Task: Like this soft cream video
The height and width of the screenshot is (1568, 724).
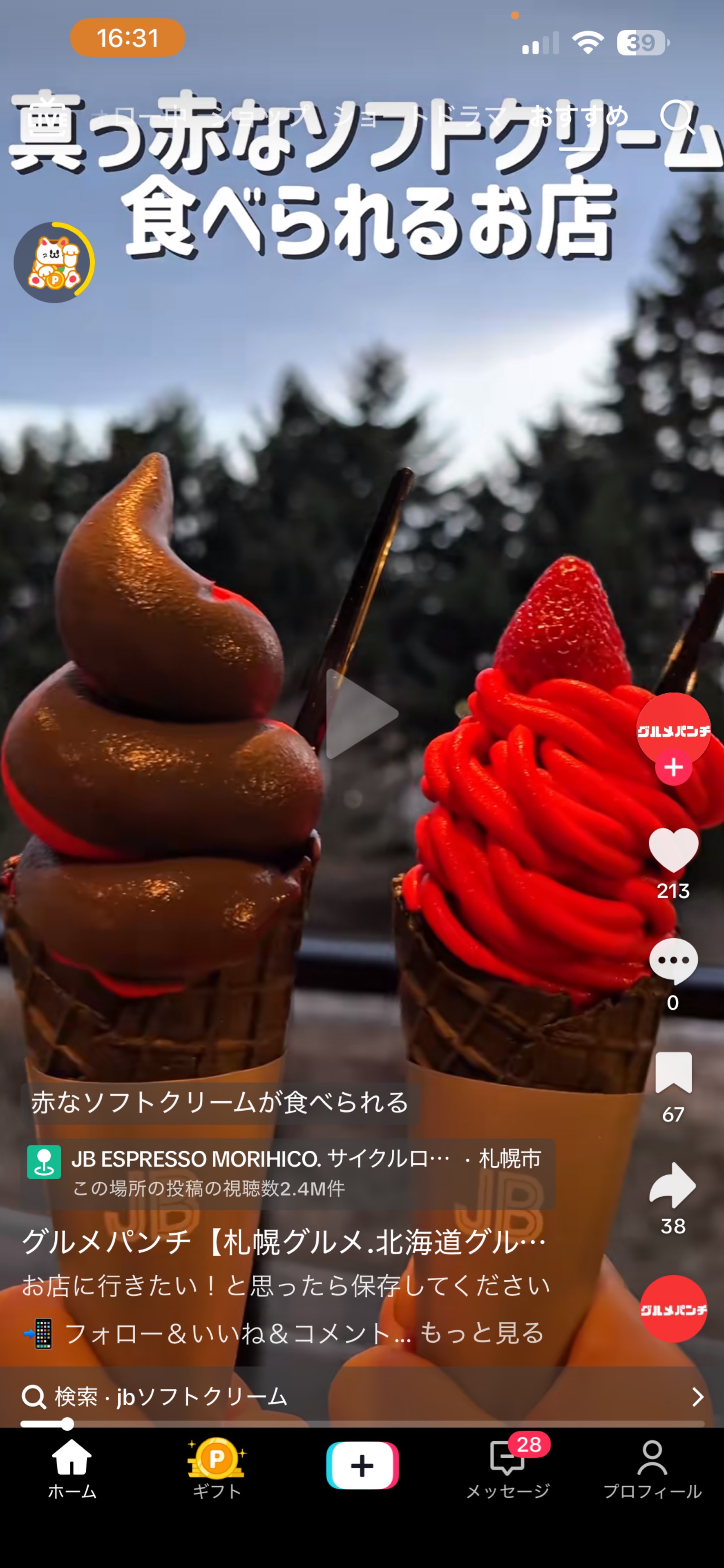Action: (x=673, y=850)
